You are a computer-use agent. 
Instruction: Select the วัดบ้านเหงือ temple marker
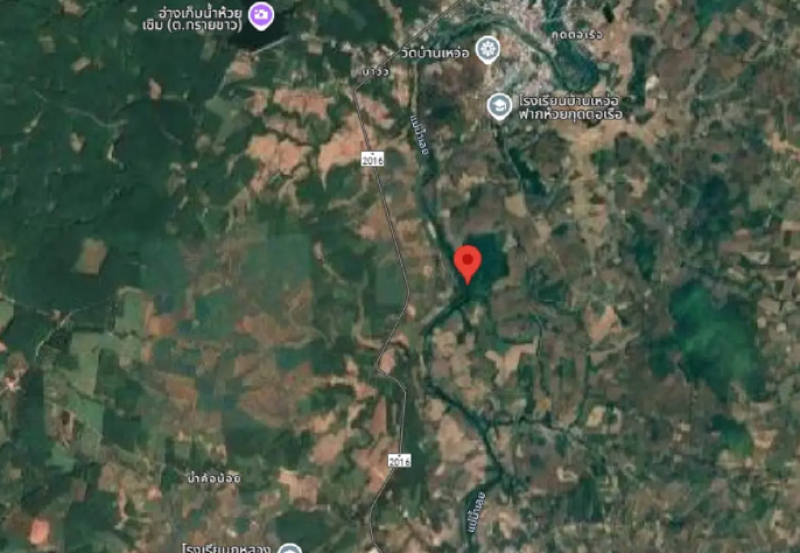pyautogui.click(x=487, y=47)
